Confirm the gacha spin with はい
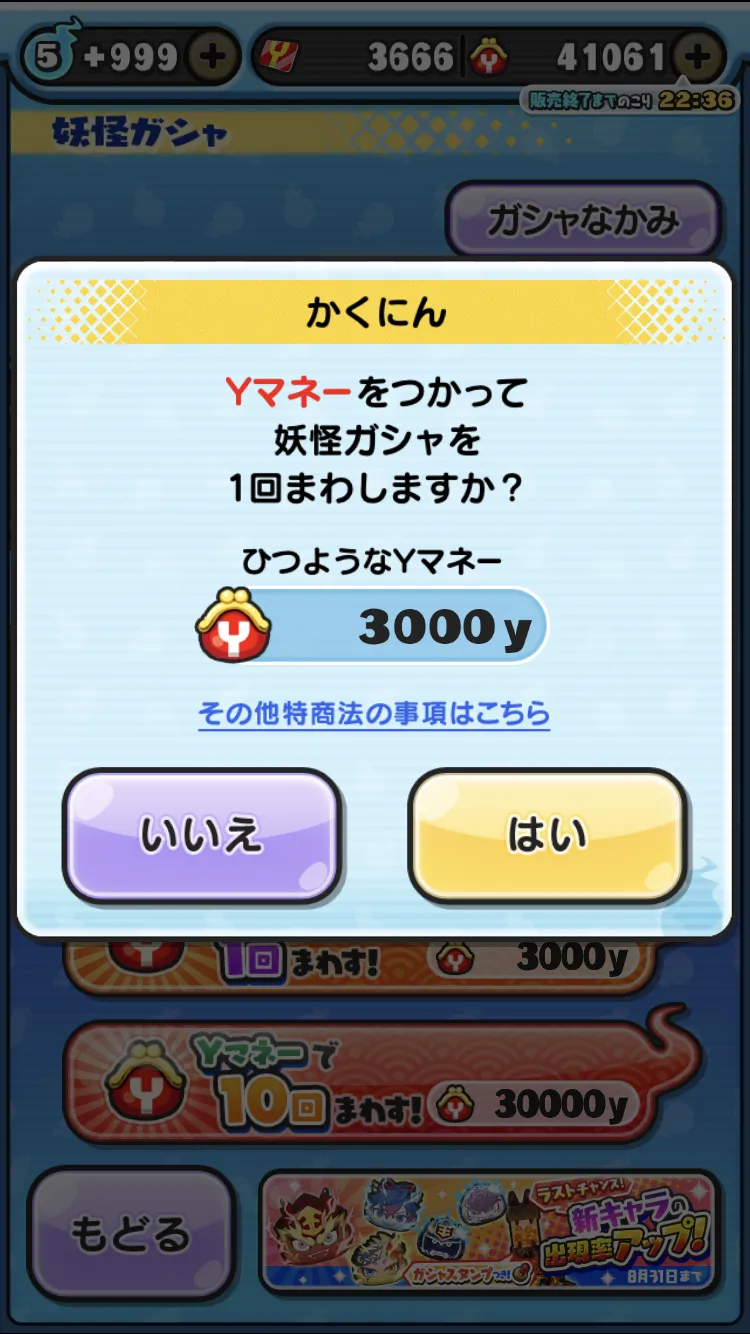The width and height of the screenshot is (750, 1334). coord(547,835)
